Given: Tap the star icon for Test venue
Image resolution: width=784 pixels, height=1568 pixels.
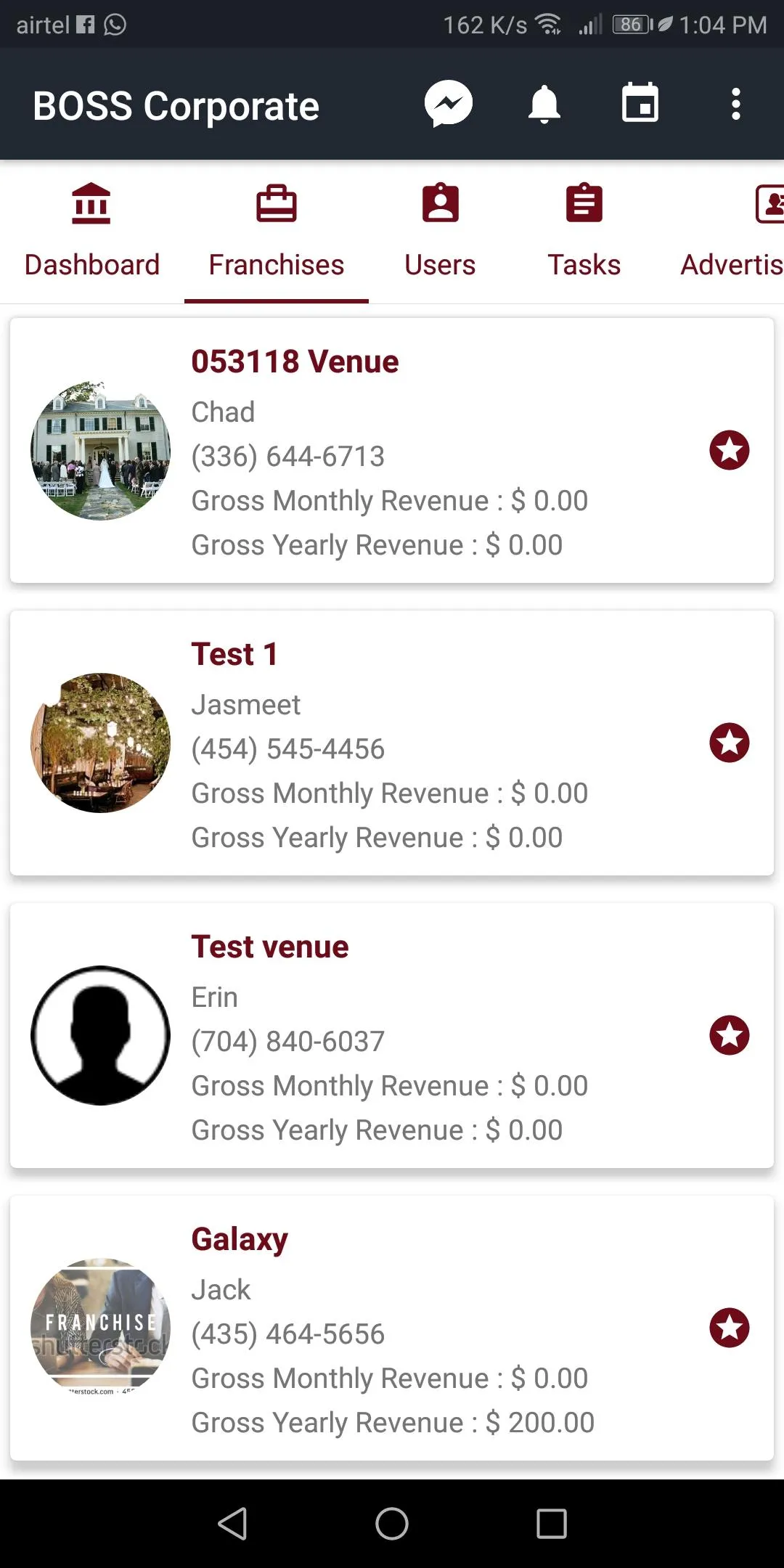Looking at the screenshot, I should (729, 1035).
